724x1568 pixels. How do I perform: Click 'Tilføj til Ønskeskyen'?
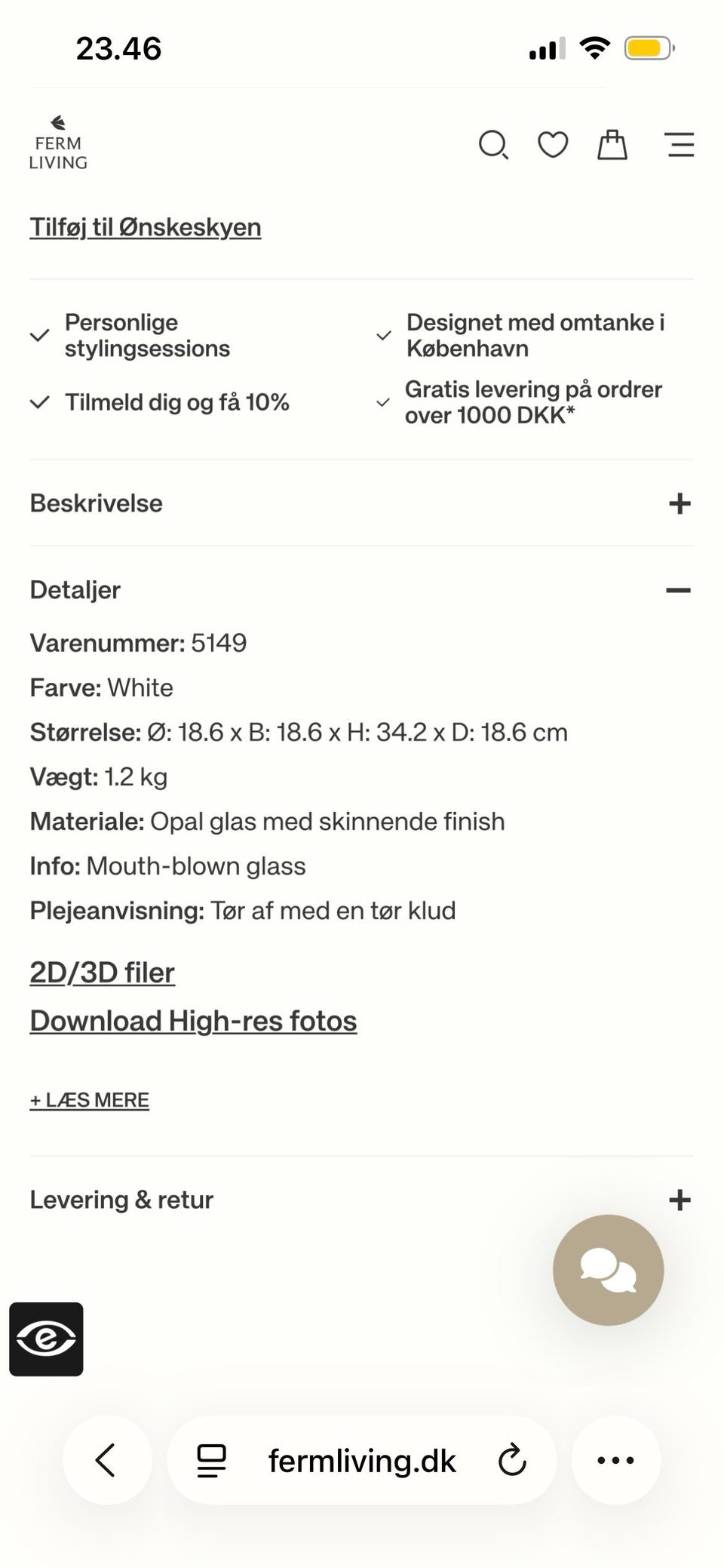(x=145, y=226)
